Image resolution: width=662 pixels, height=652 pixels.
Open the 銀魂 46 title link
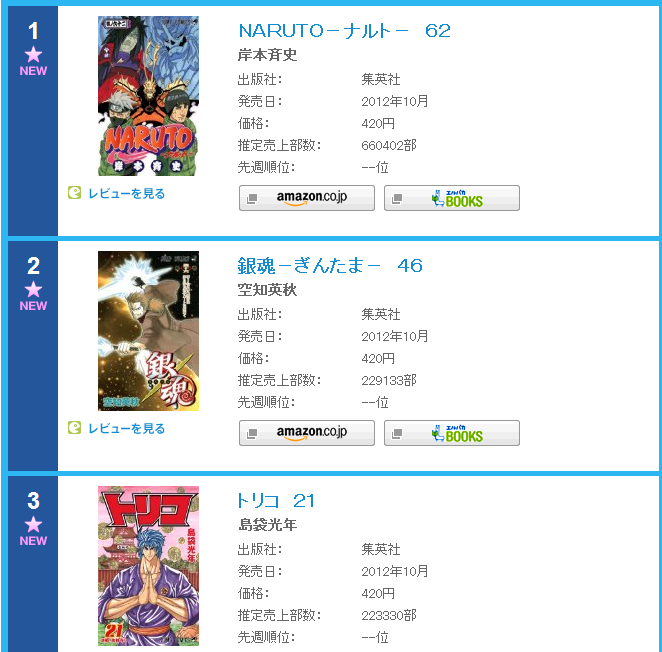pyautogui.click(x=330, y=265)
